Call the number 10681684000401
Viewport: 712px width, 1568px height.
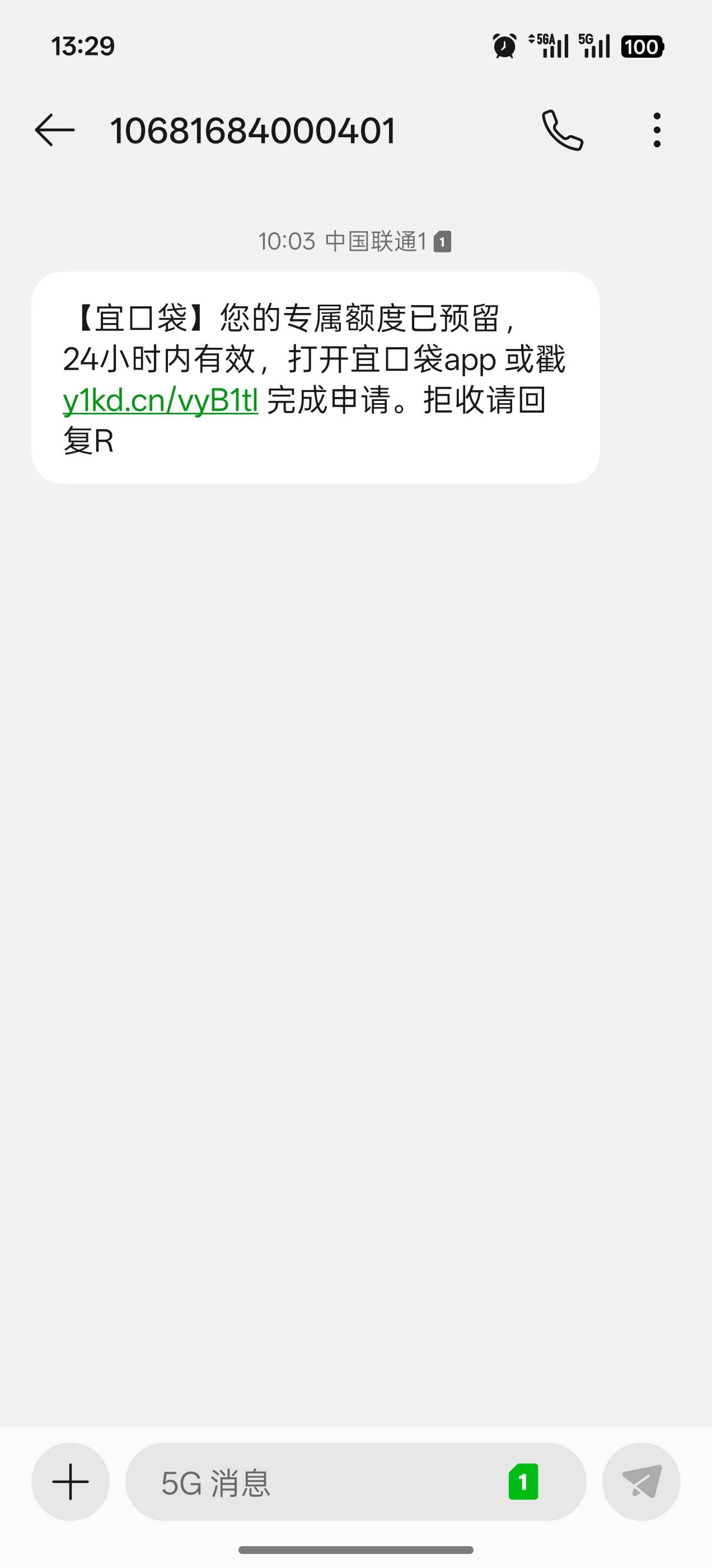coord(563,130)
